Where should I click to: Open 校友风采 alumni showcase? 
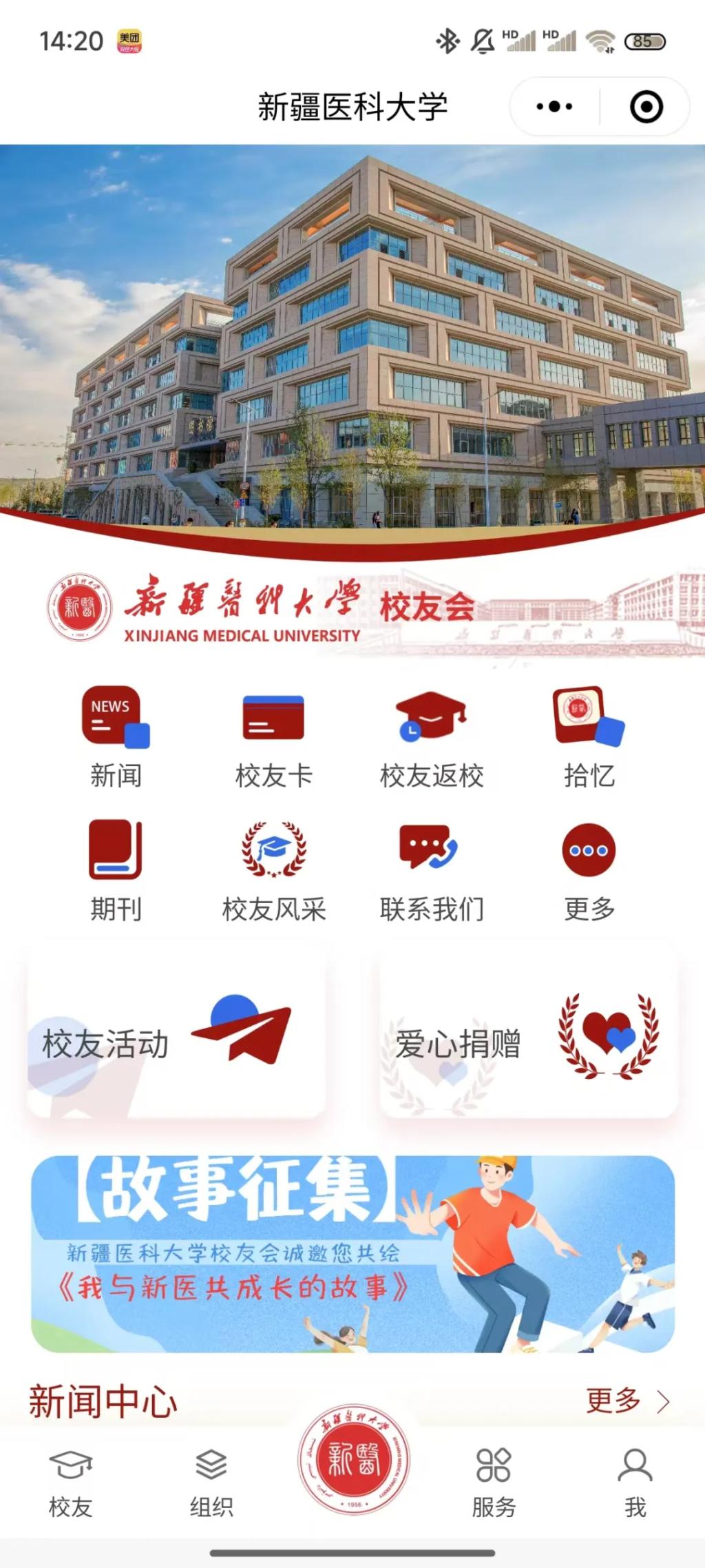273,869
